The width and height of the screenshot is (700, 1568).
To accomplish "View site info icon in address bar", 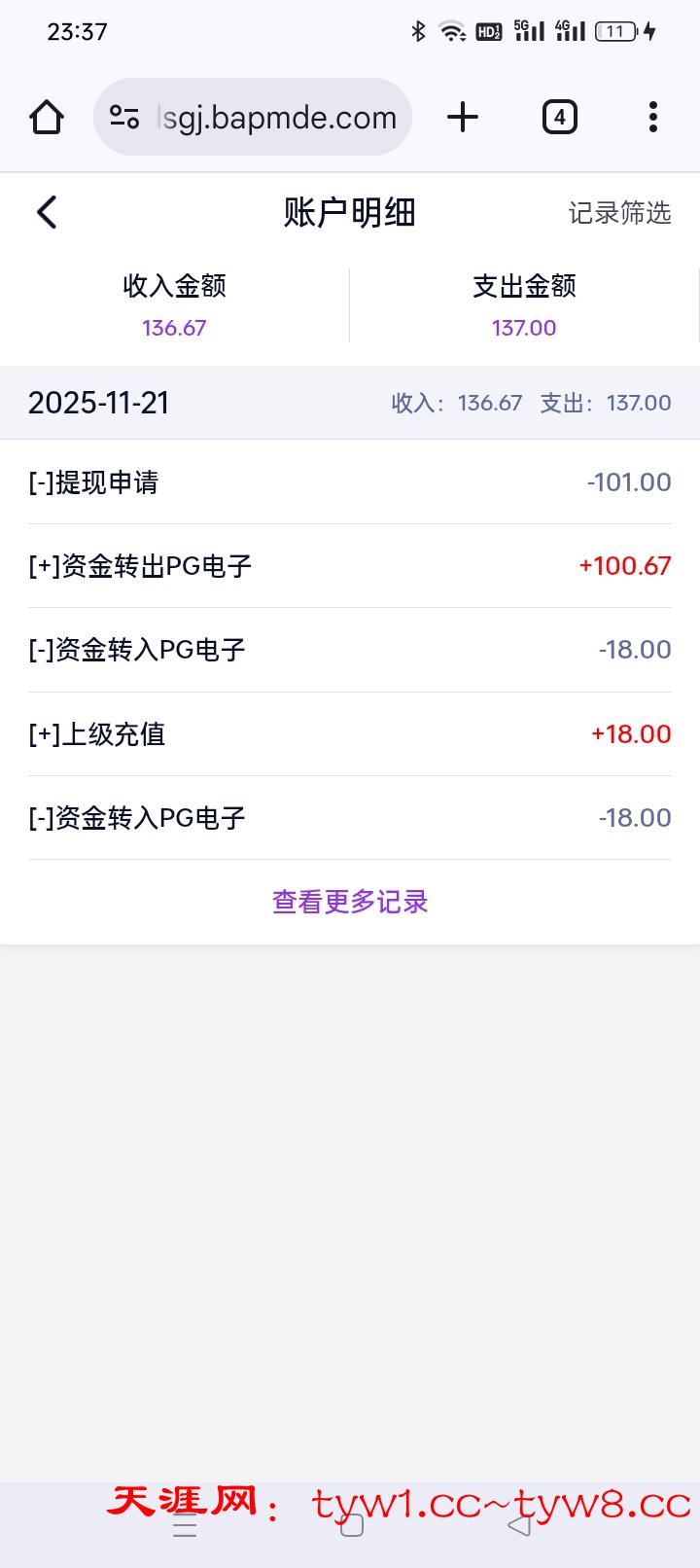I will (124, 118).
